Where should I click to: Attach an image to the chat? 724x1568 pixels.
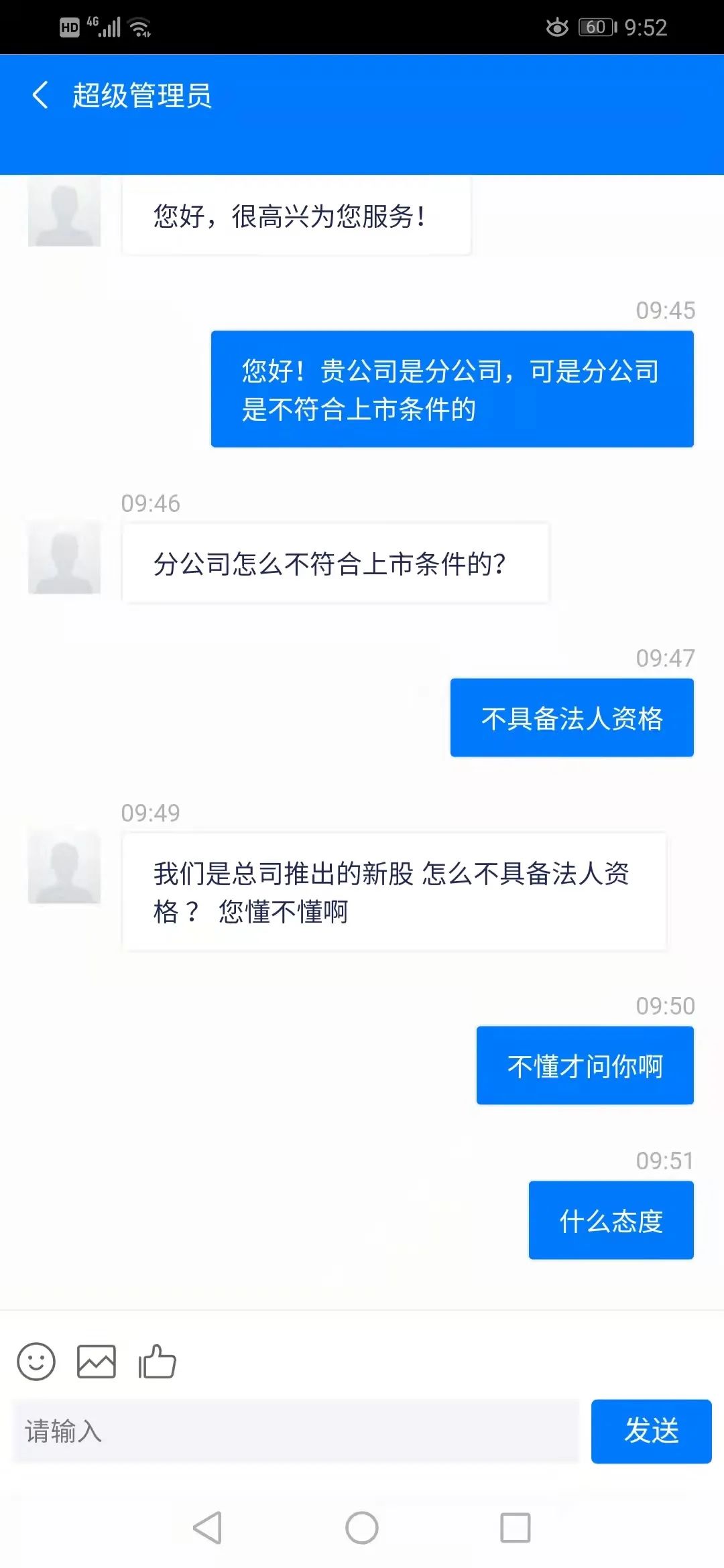coord(97,1362)
